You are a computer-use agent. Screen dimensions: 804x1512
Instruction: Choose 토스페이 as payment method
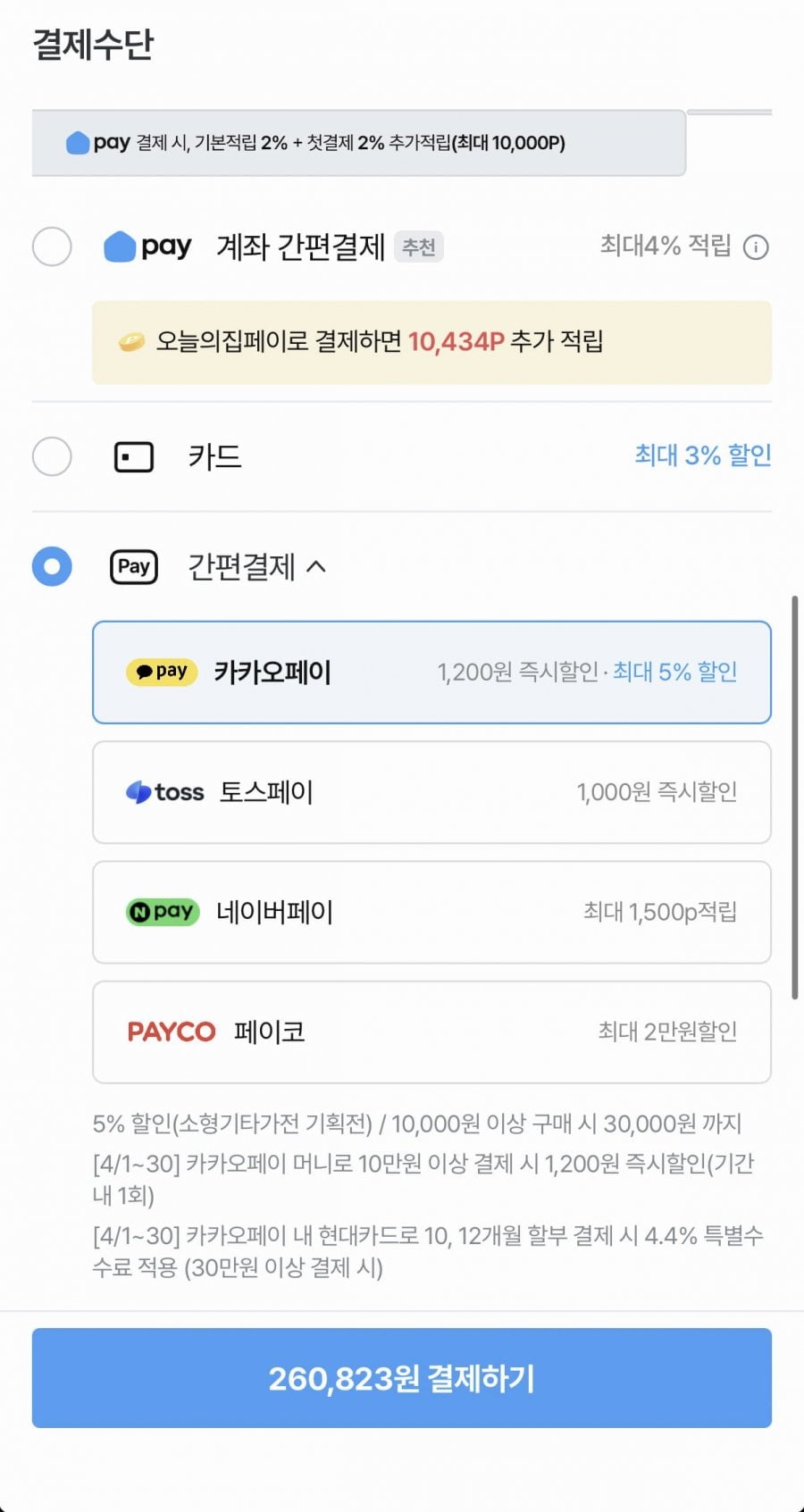431,792
